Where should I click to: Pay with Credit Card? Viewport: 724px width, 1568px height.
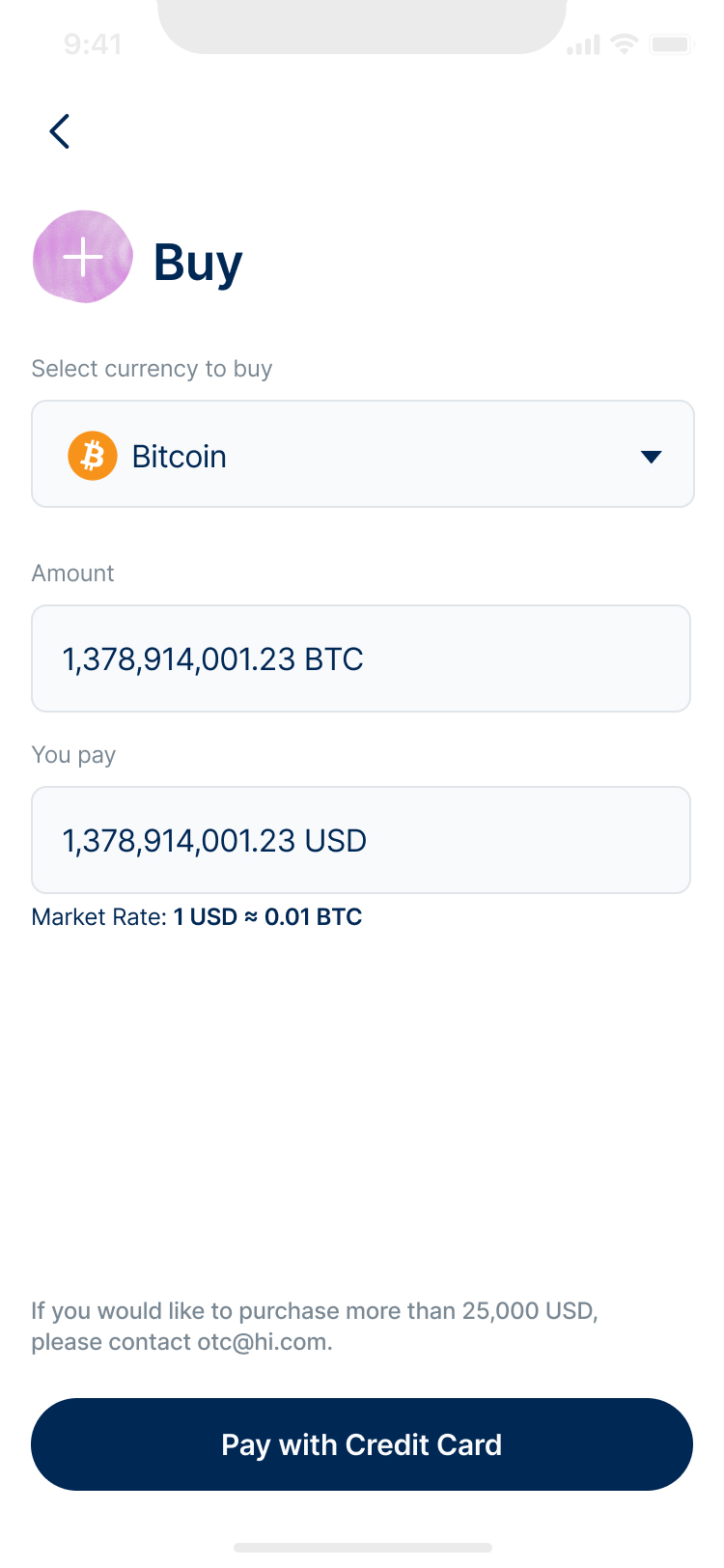pyautogui.click(x=362, y=1444)
